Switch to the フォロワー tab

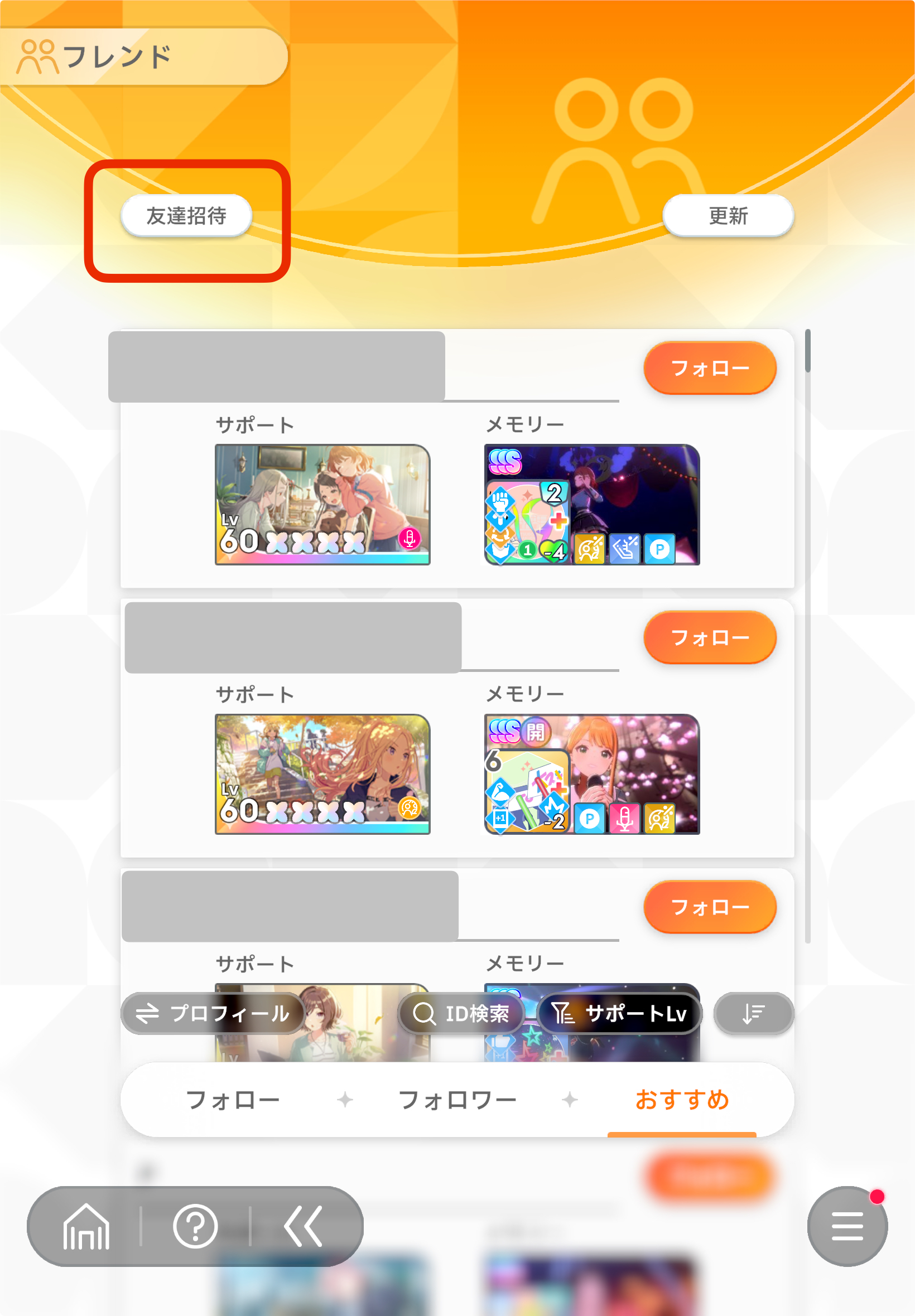click(457, 1100)
